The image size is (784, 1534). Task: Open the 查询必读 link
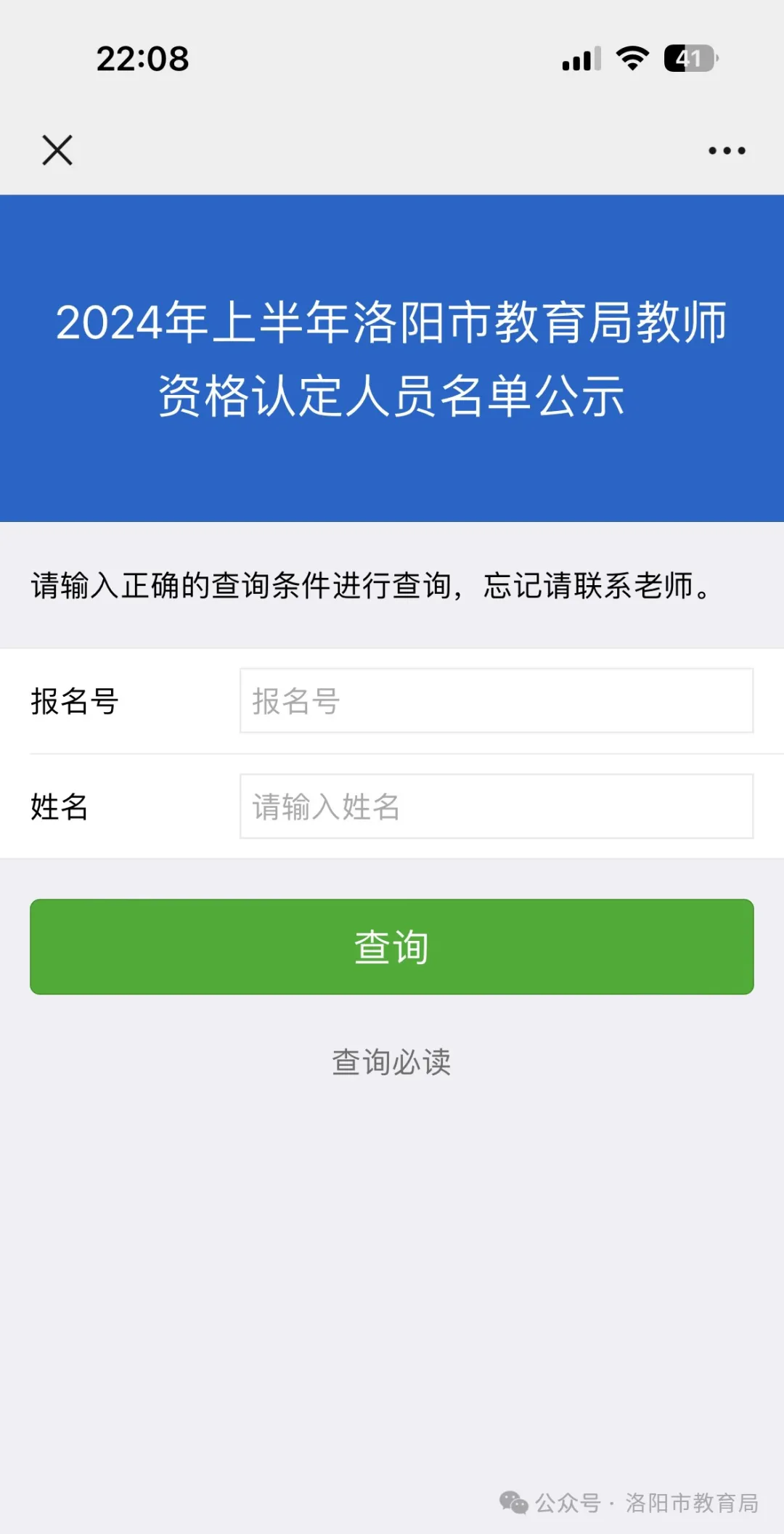click(x=392, y=1062)
